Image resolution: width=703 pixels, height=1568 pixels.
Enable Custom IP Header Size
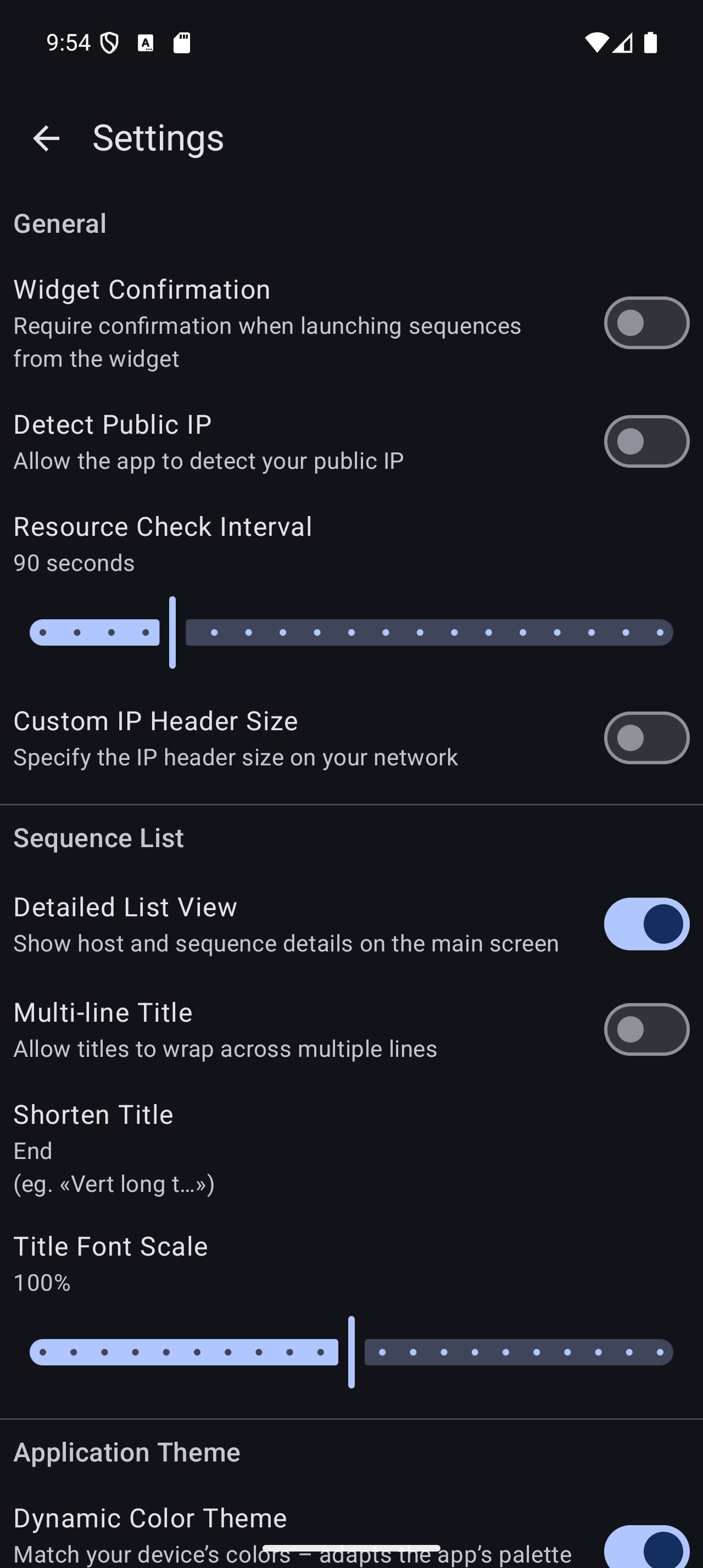click(646, 738)
